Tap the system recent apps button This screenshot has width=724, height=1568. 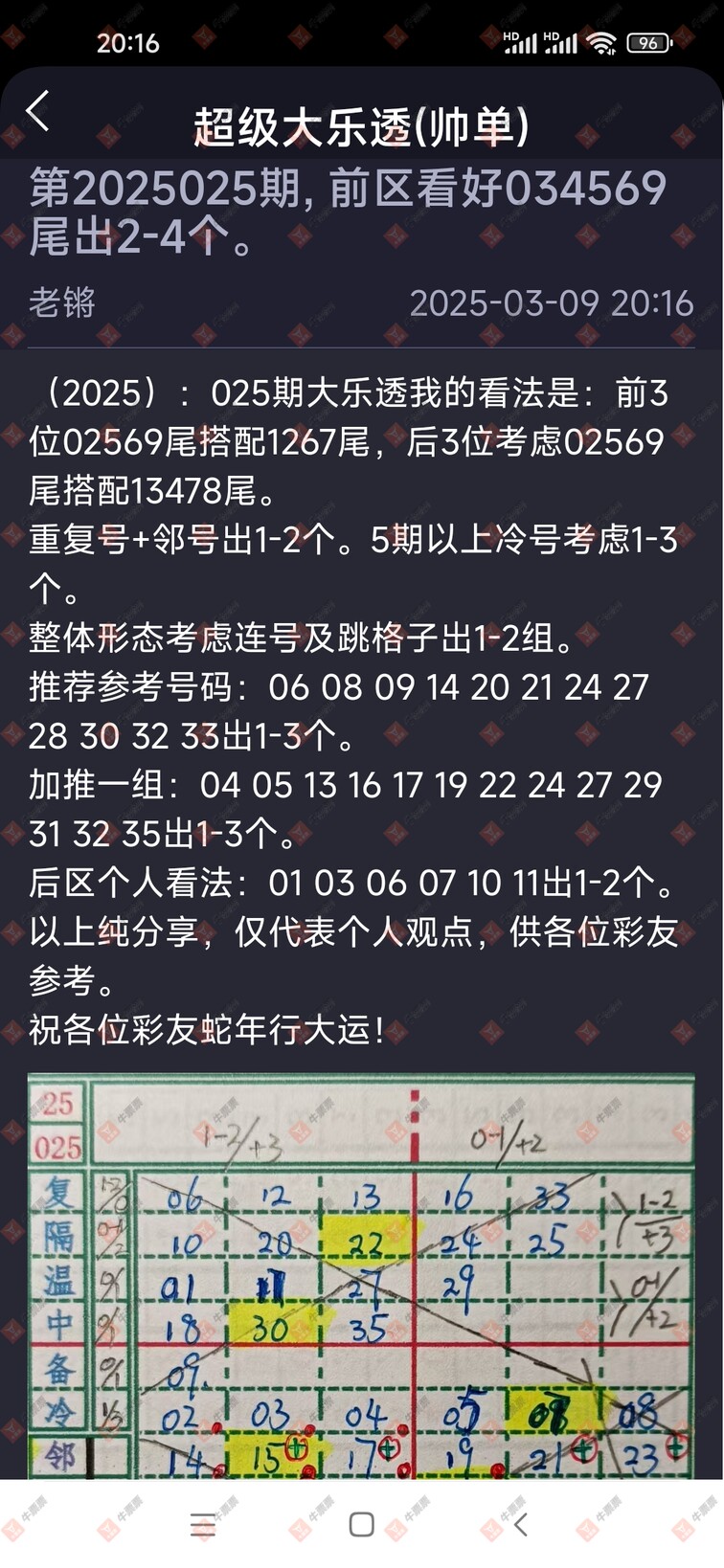pos(202,1525)
